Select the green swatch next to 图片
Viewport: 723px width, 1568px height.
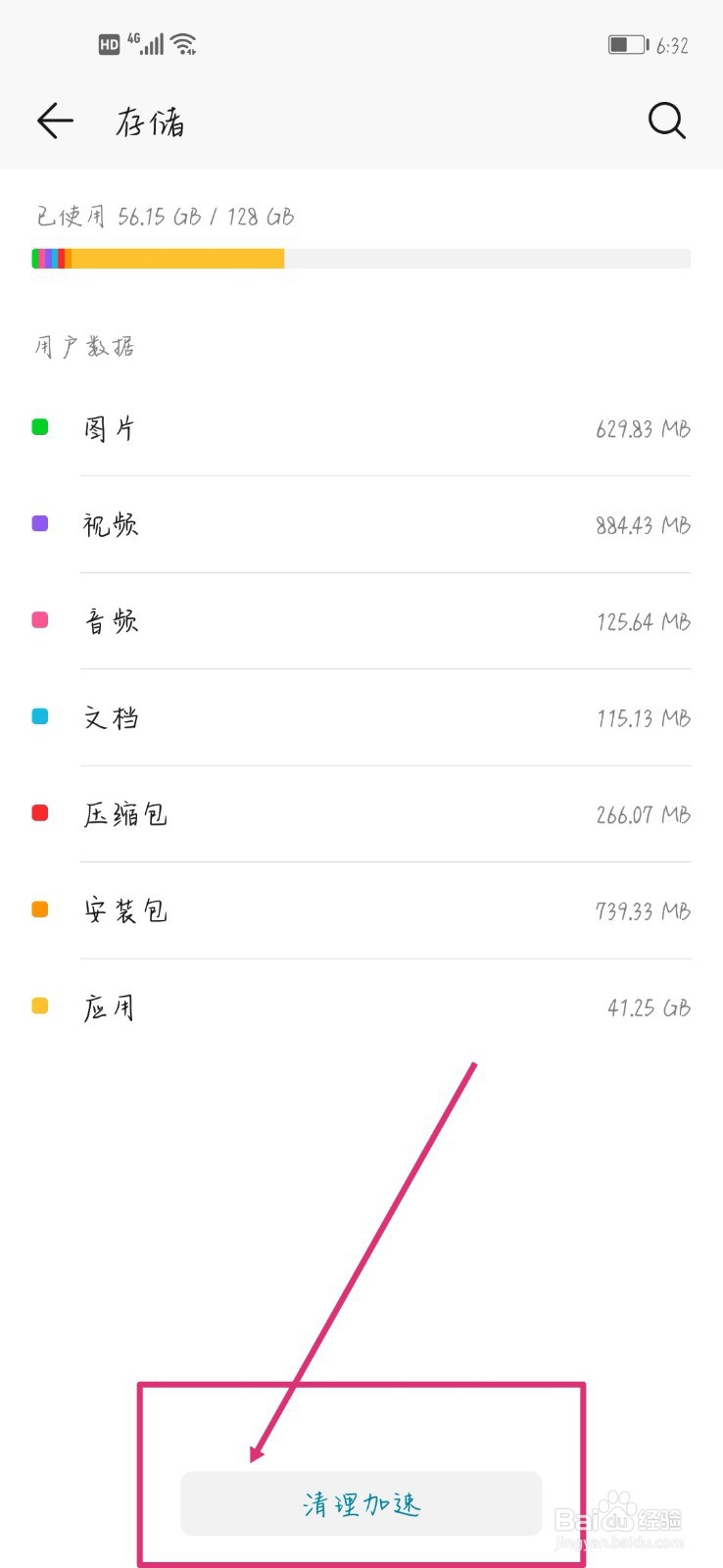[39, 425]
